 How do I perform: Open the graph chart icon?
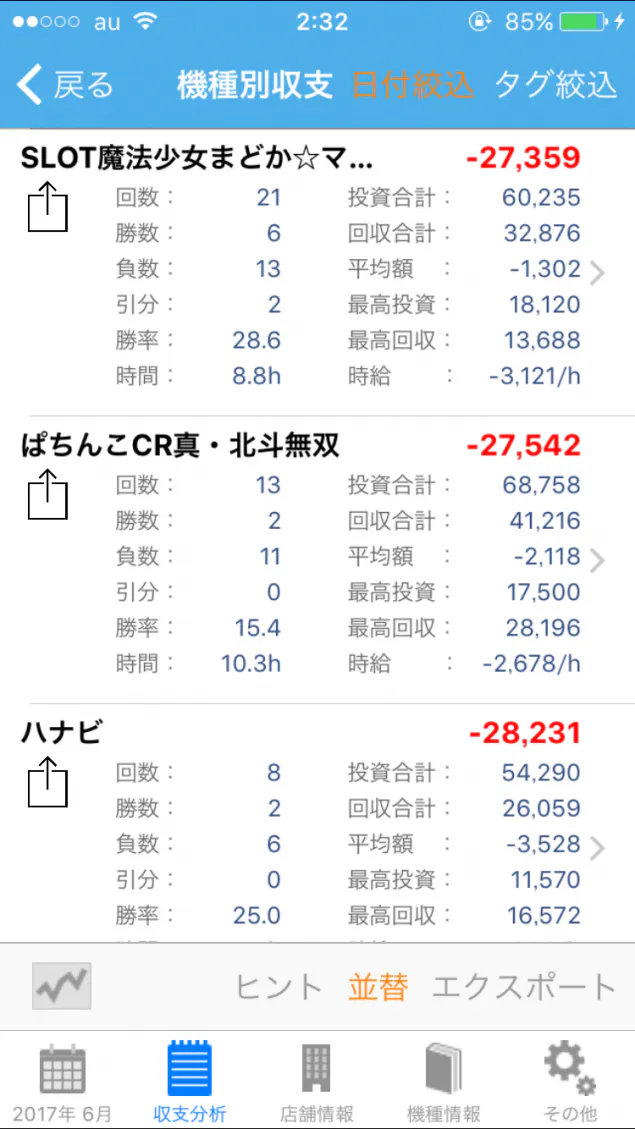point(62,986)
